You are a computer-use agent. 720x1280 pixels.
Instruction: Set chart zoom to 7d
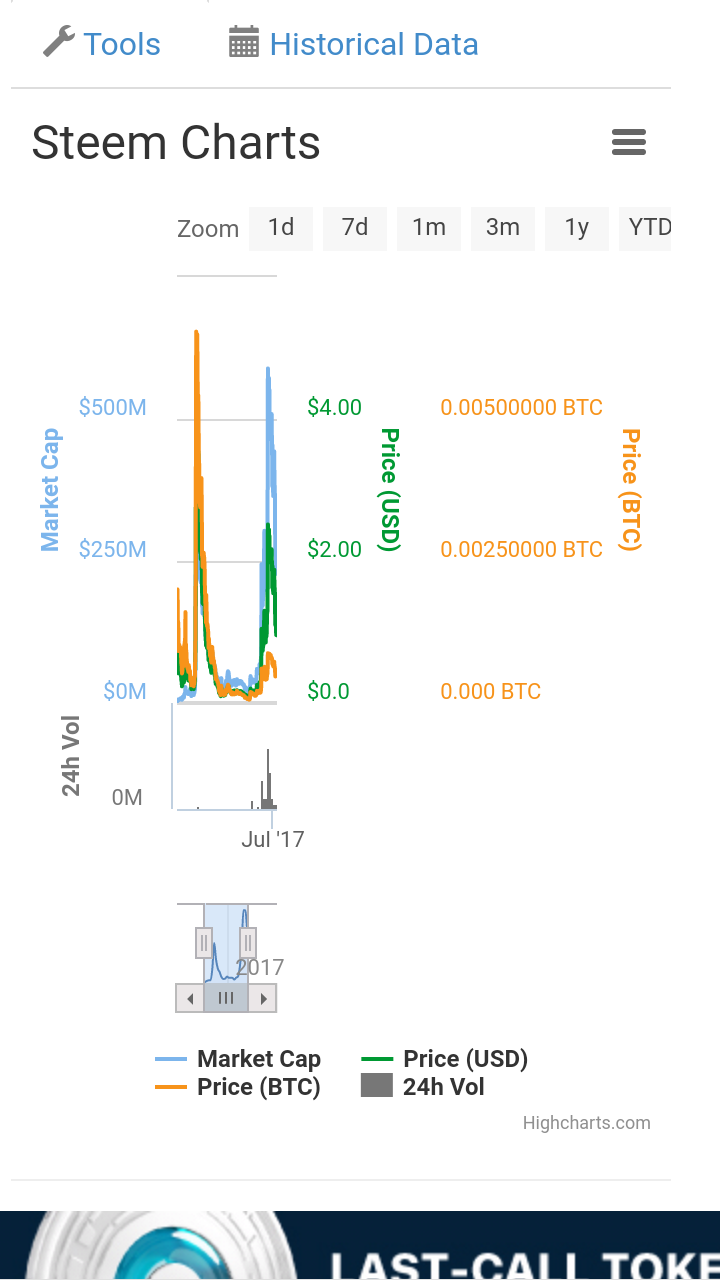355,228
